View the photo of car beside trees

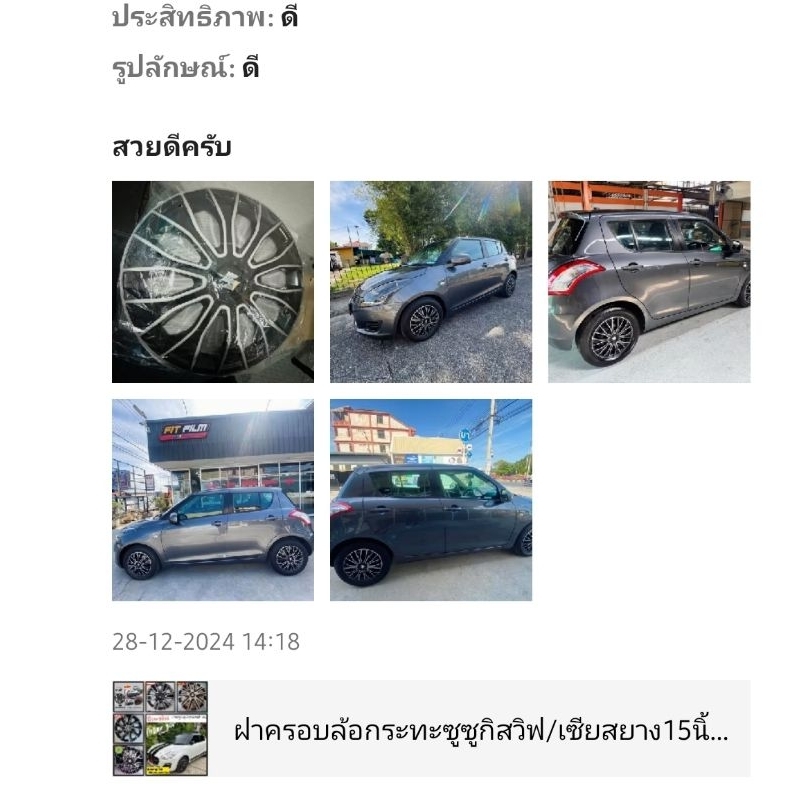431,282
